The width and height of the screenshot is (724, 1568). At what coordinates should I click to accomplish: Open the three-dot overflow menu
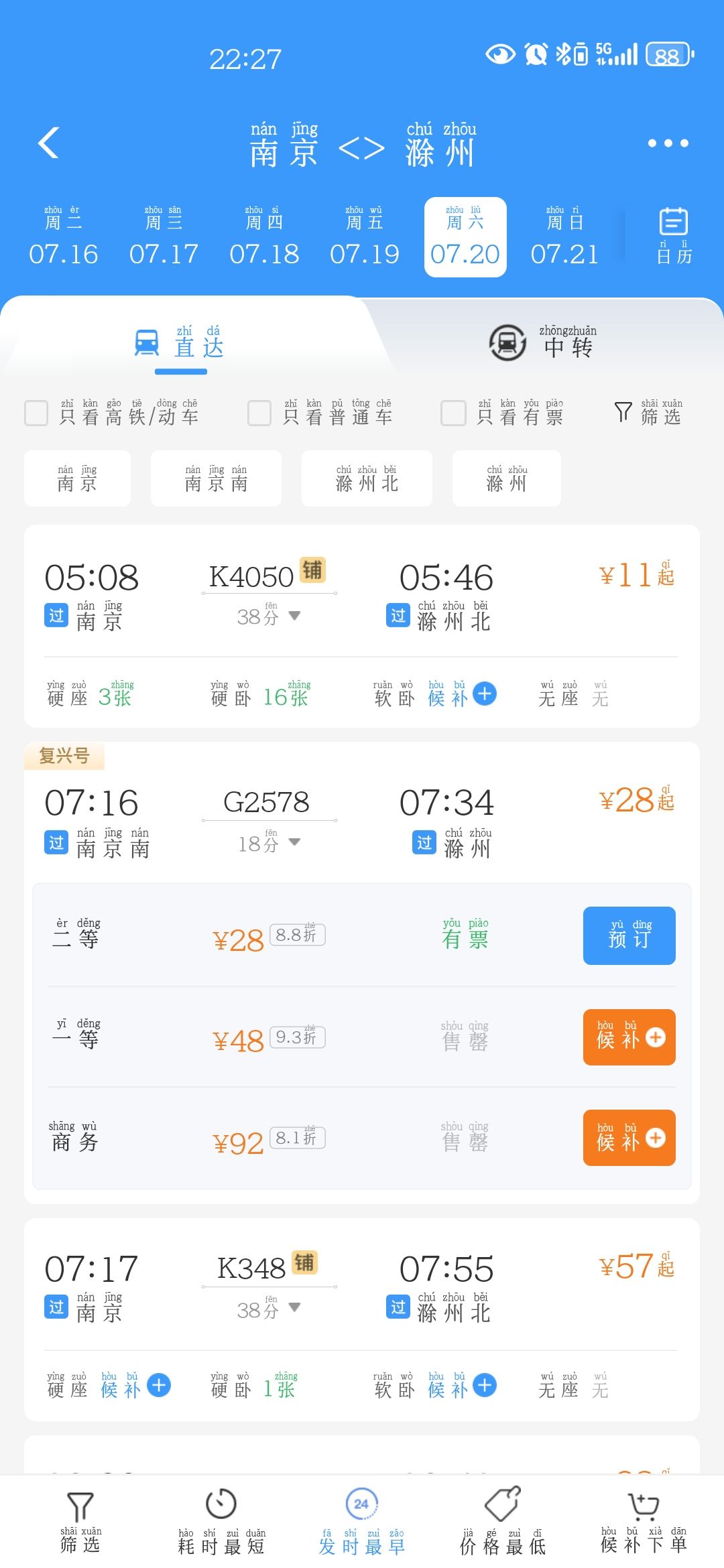coord(668,143)
